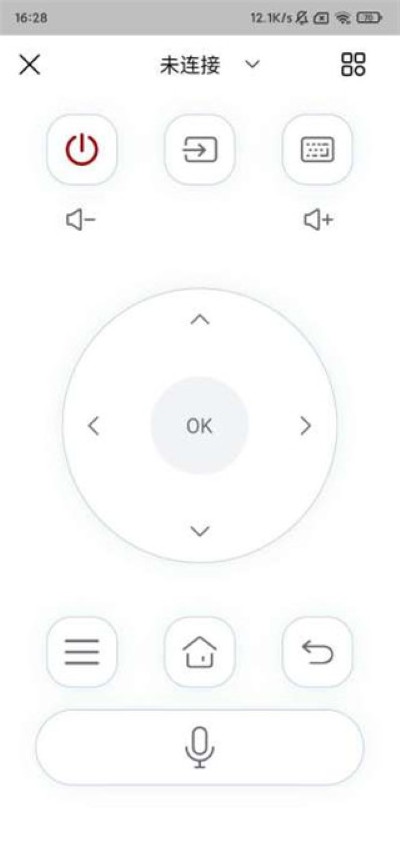Tap the right arrow on the d-pad

click(x=306, y=426)
